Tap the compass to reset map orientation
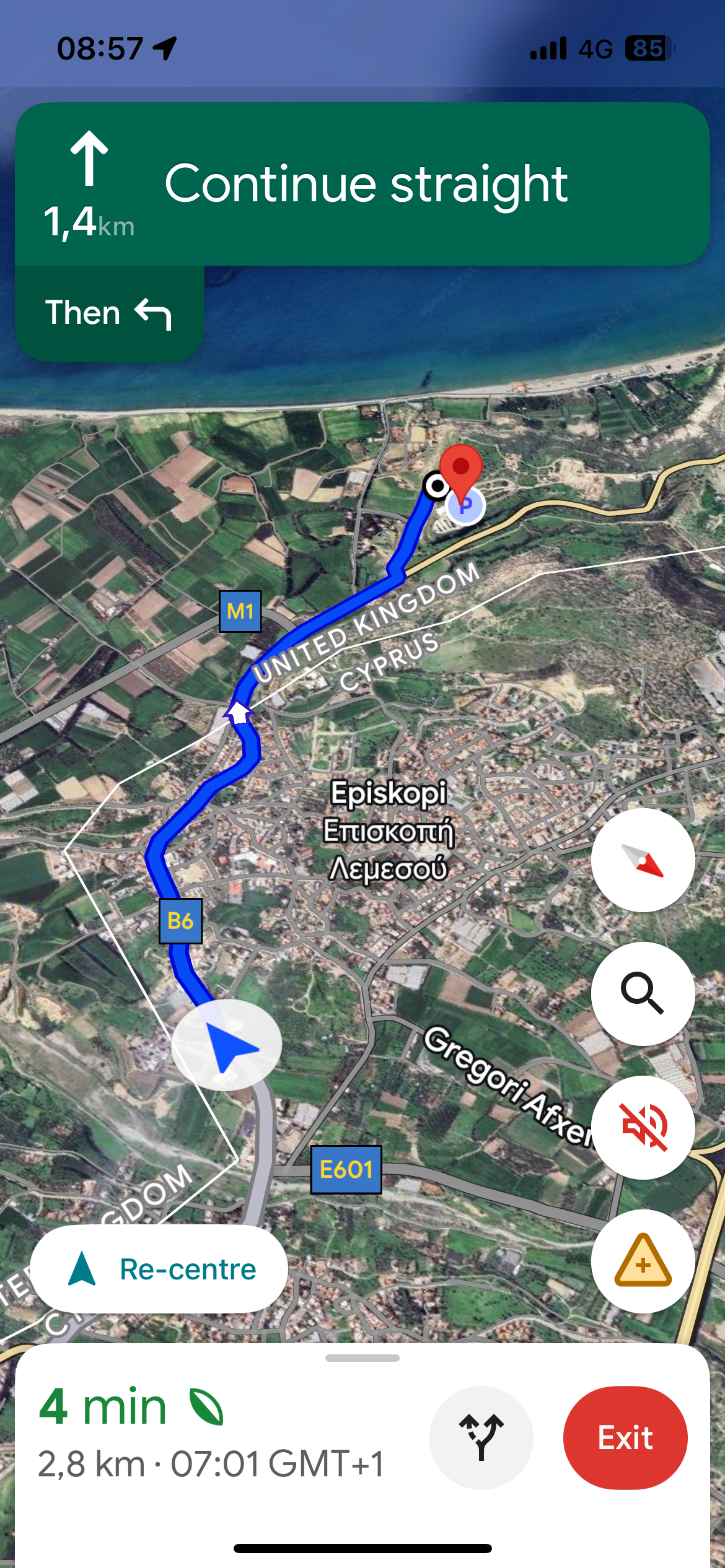Image resolution: width=725 pixels, height=1568 pixels. [x=643, y=860]
